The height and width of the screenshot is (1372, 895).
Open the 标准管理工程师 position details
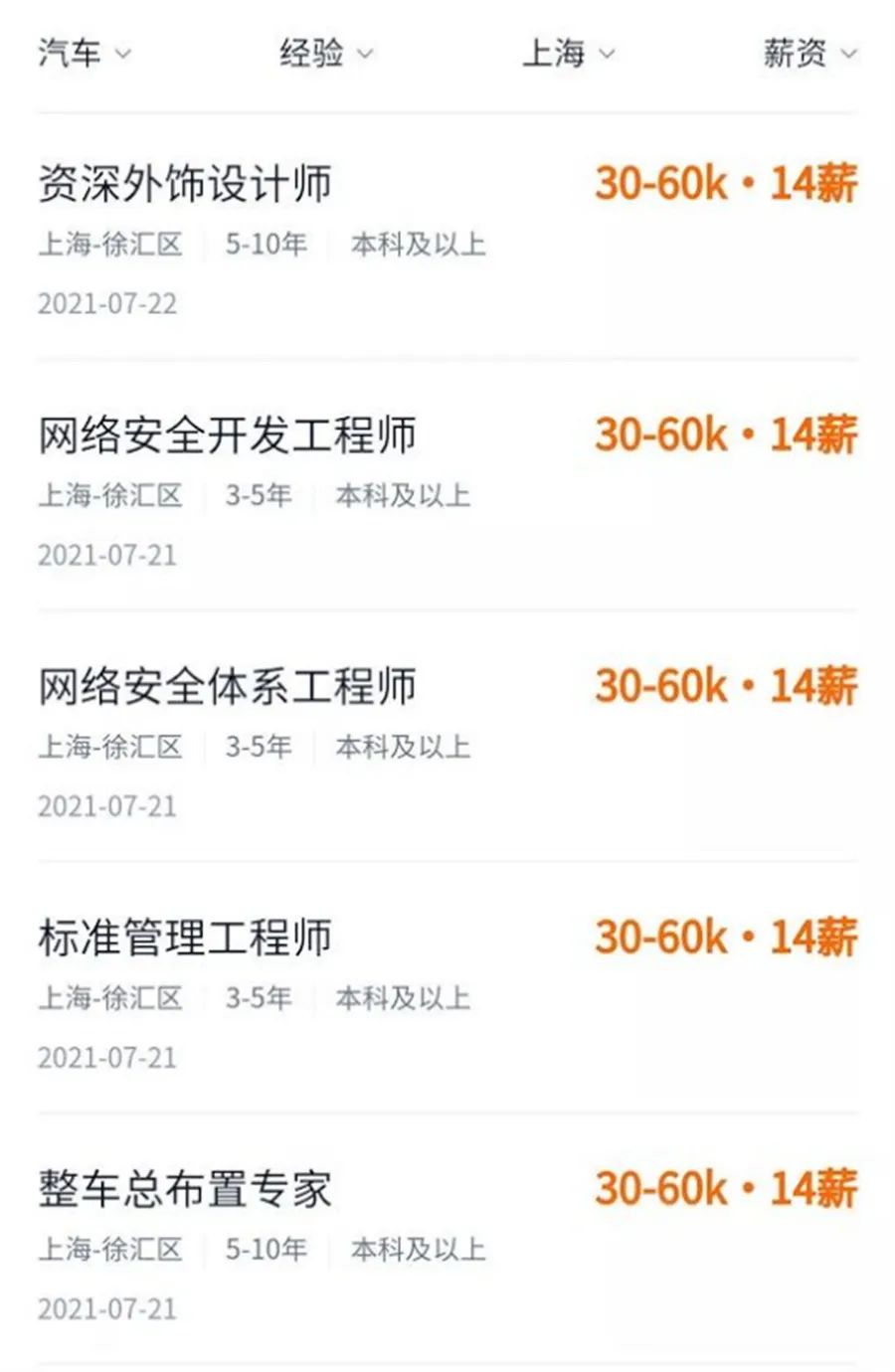coord(185,939)
